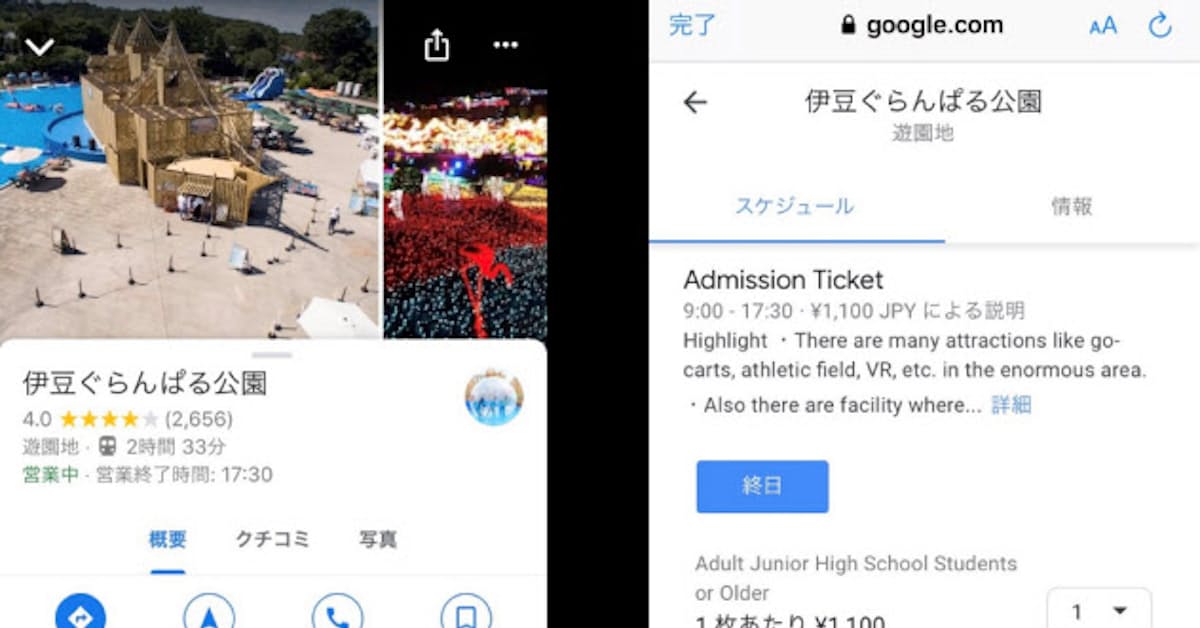Save the place with the bookmark button
Screen dimensions: 1200x628
pyautogui.click(x=466, y=614)
